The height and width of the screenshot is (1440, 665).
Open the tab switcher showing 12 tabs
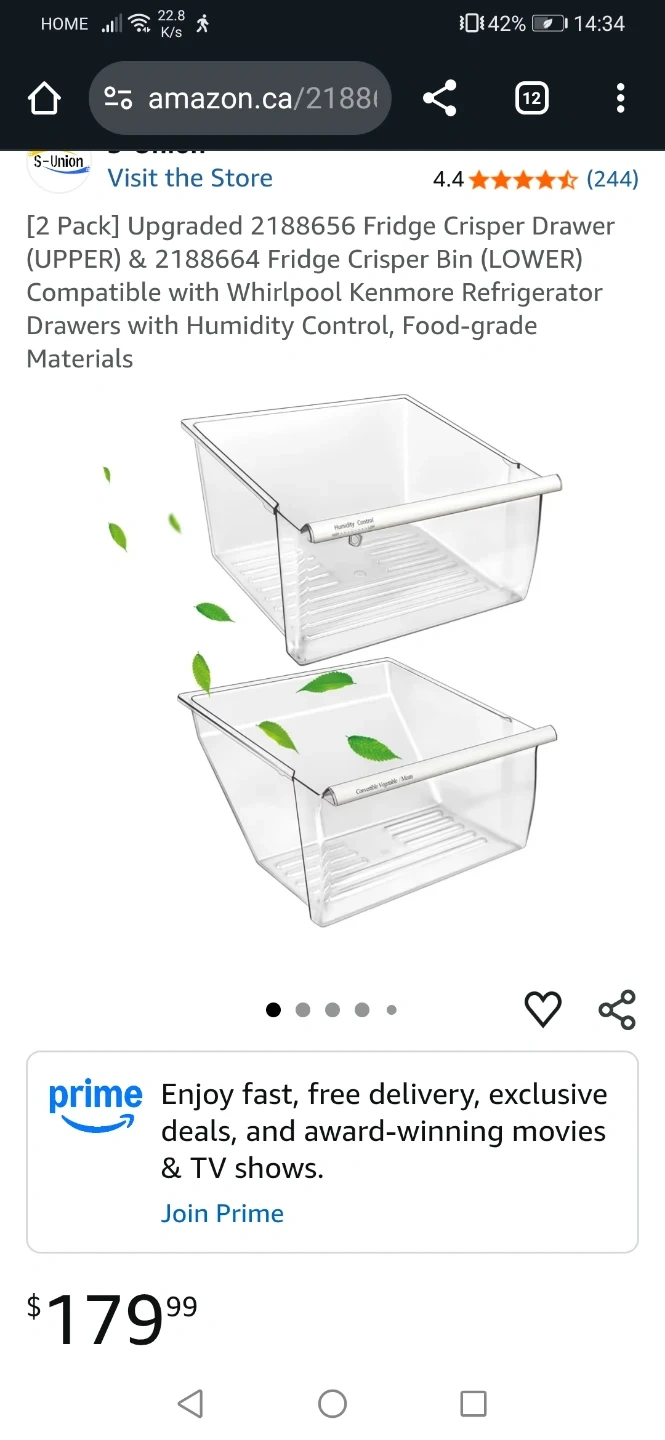(531, 98)
